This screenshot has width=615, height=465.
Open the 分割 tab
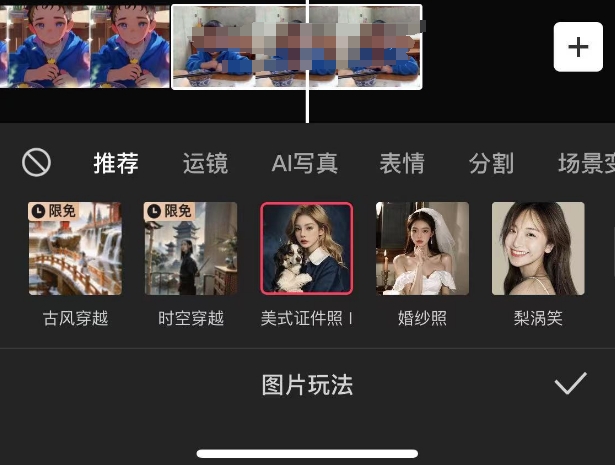(x=491, y=163)
